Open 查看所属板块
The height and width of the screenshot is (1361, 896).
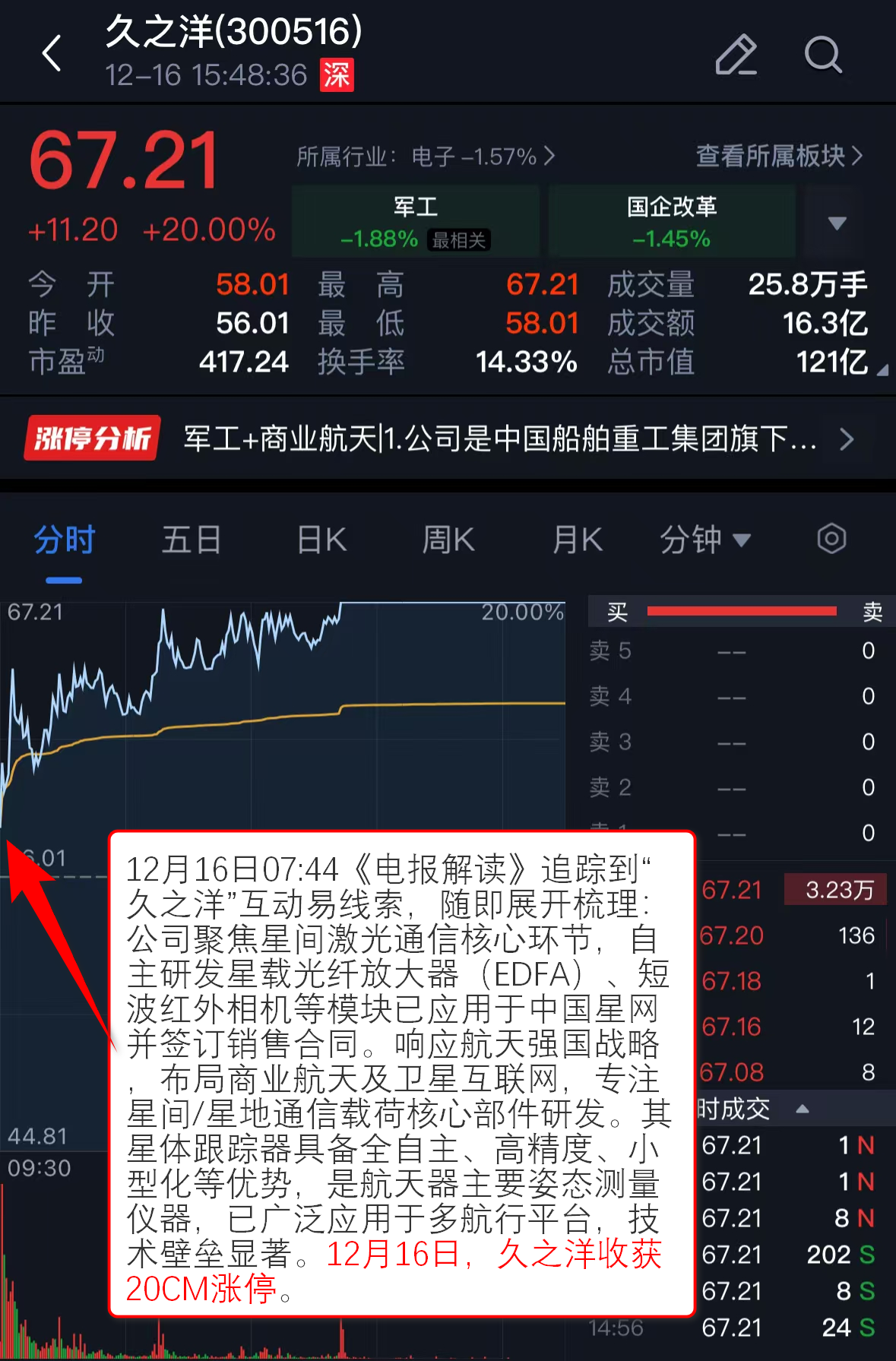pyautogui.click(x=779, y=156)
